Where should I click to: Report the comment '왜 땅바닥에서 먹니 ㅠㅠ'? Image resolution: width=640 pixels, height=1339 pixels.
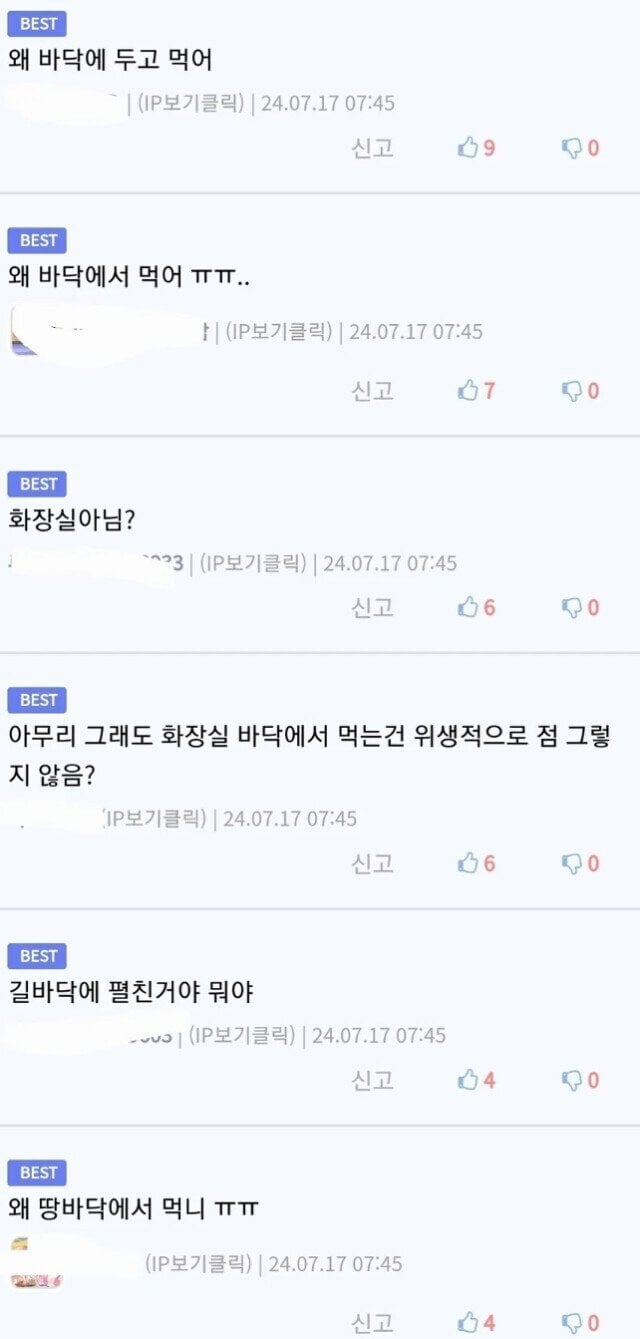372,1323
